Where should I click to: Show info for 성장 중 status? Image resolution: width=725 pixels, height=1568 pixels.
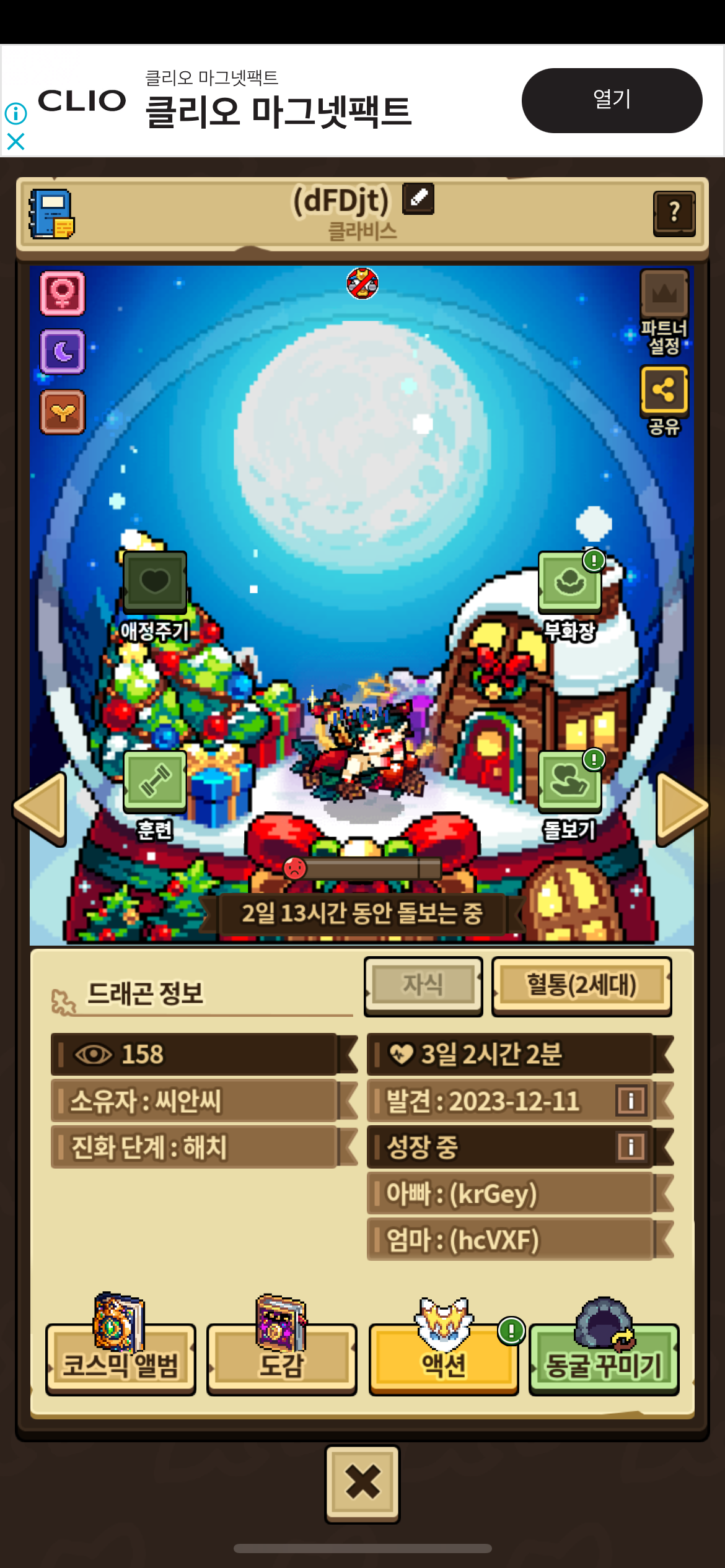631,1147
